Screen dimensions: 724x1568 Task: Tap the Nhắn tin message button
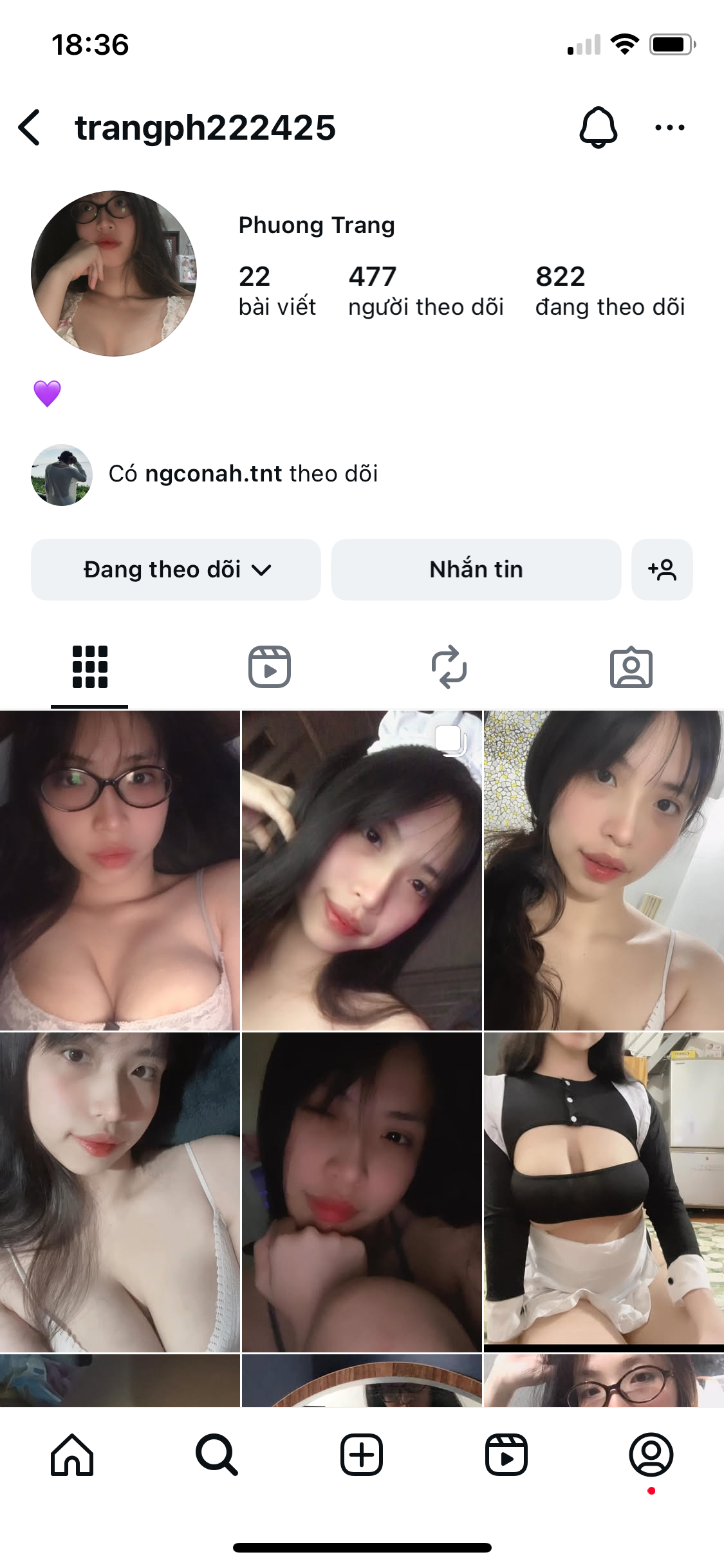(476, 570)
